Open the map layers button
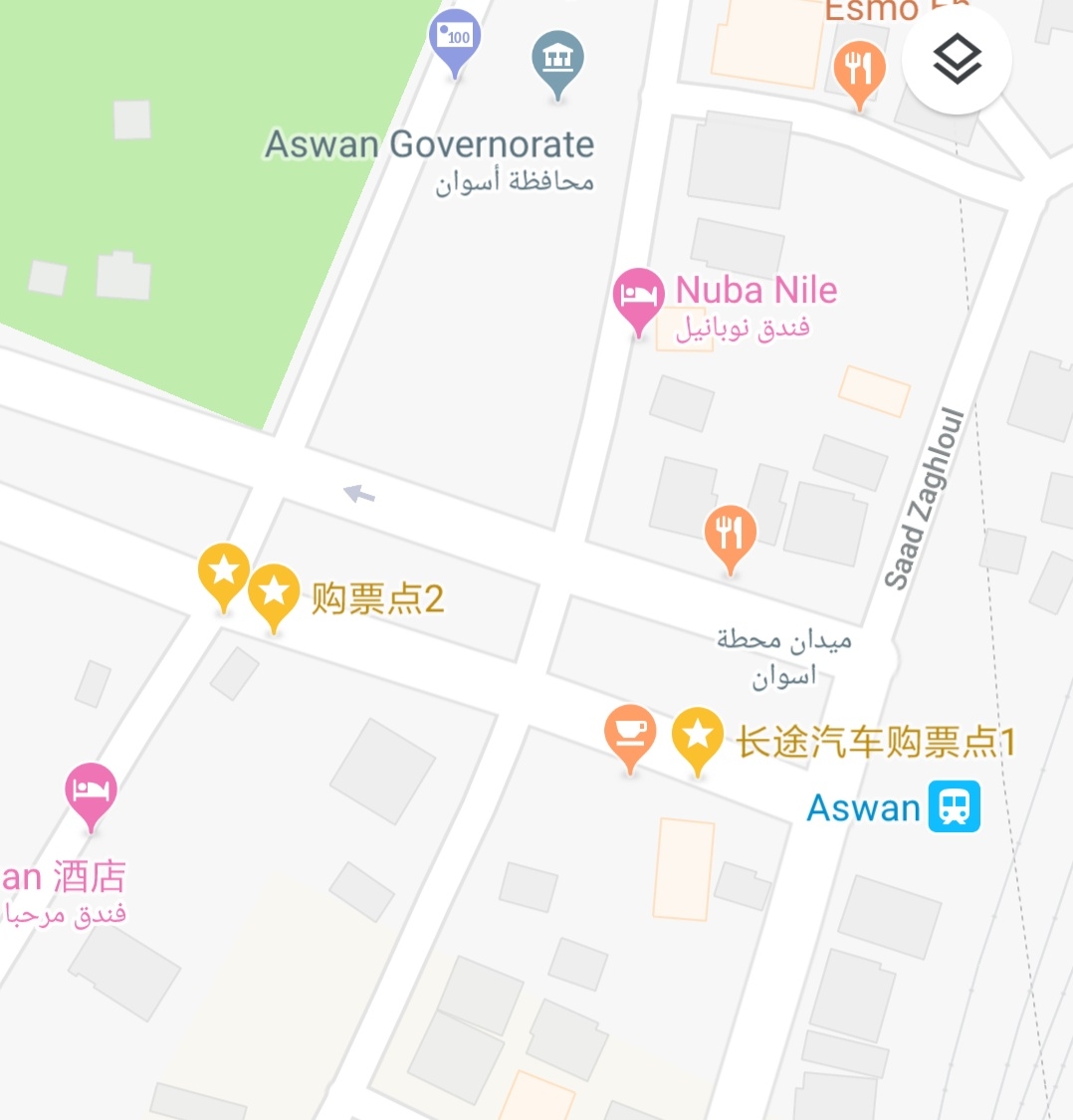1073x1120 pixels. [957, 60]
